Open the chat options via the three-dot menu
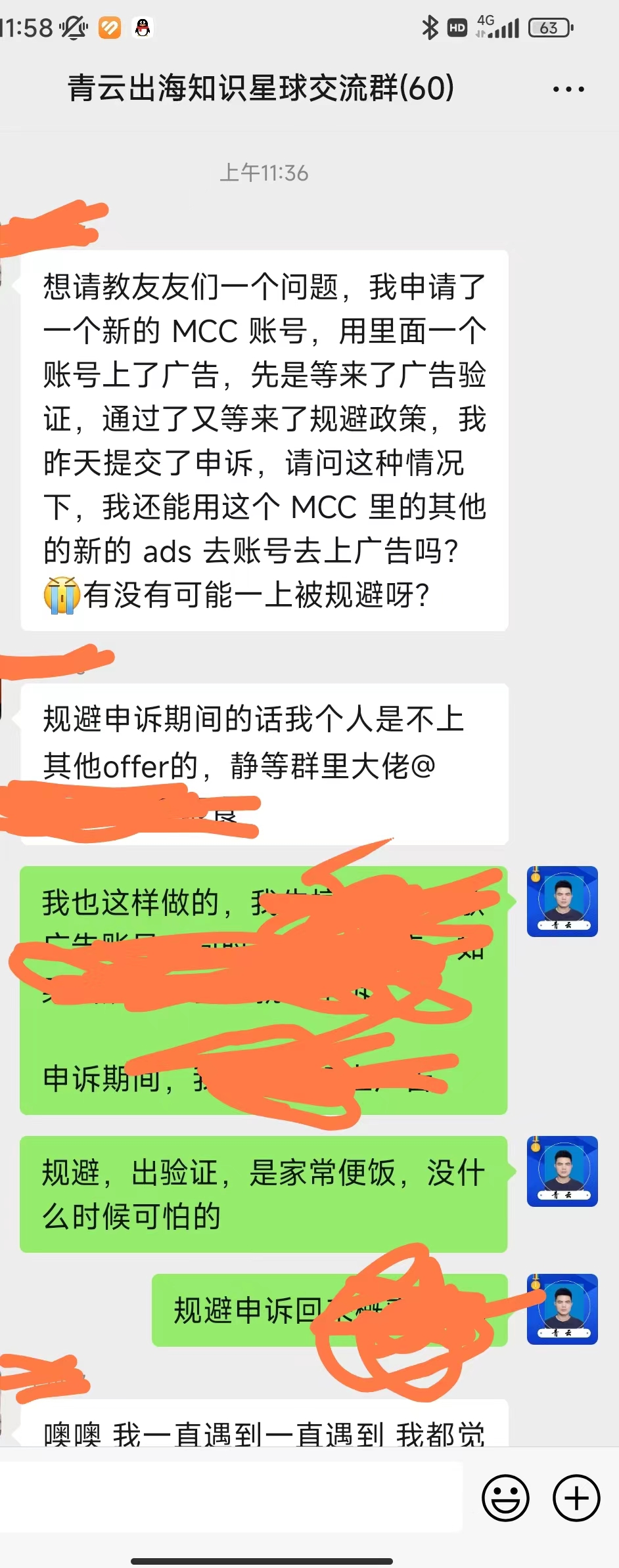Image resolution: width=619 pixels, height=1568 pixels. click(x=568, y=89)
